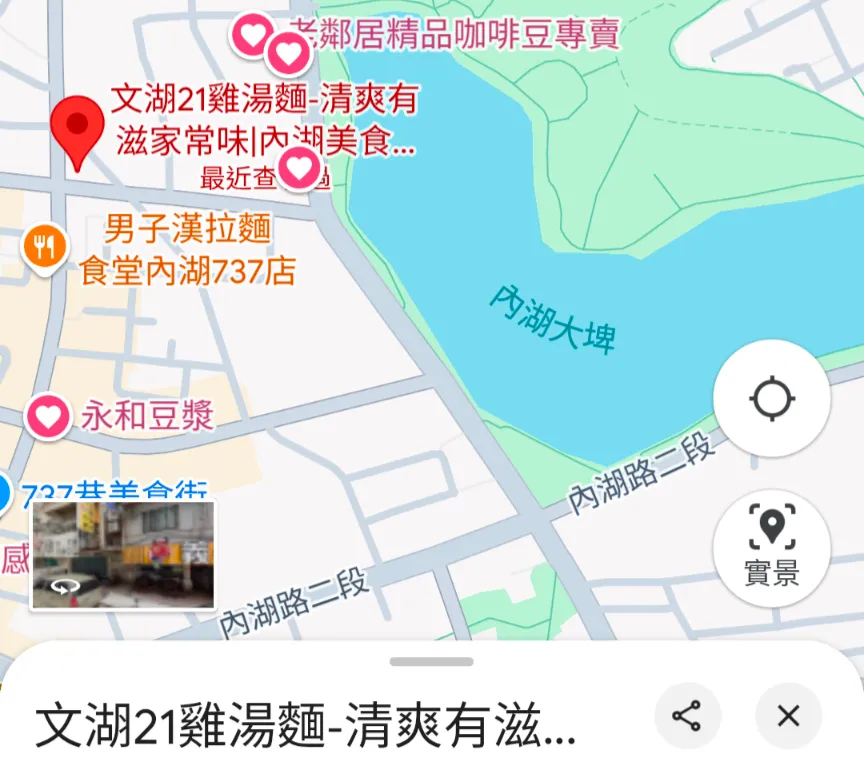Expand the sheet using the drag handle
Viewport: 864px width, 772px height.
(x=432, y=662)
